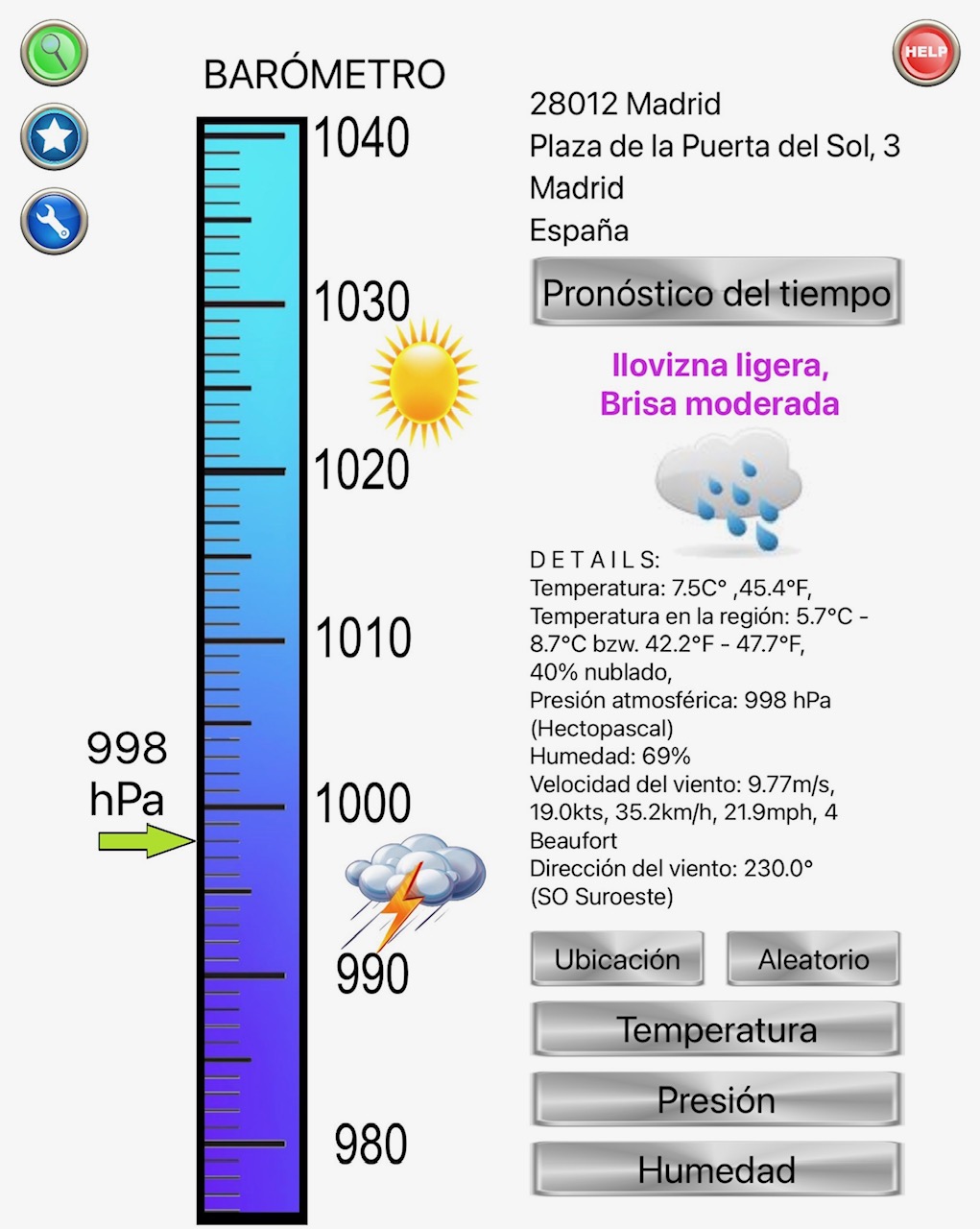Select the green pressure arrow indicator

pos(146,840)
